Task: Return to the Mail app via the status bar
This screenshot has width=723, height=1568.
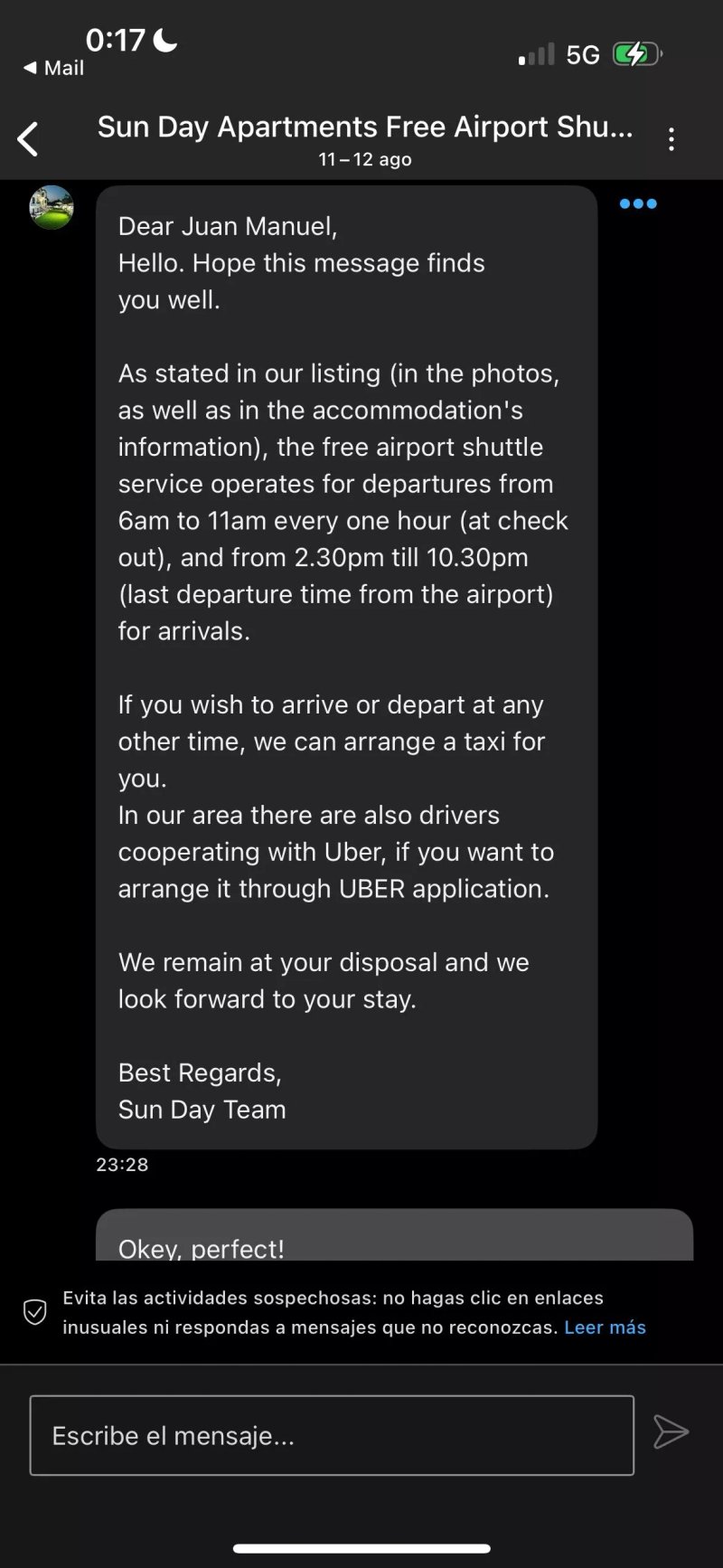Action: 53,68
